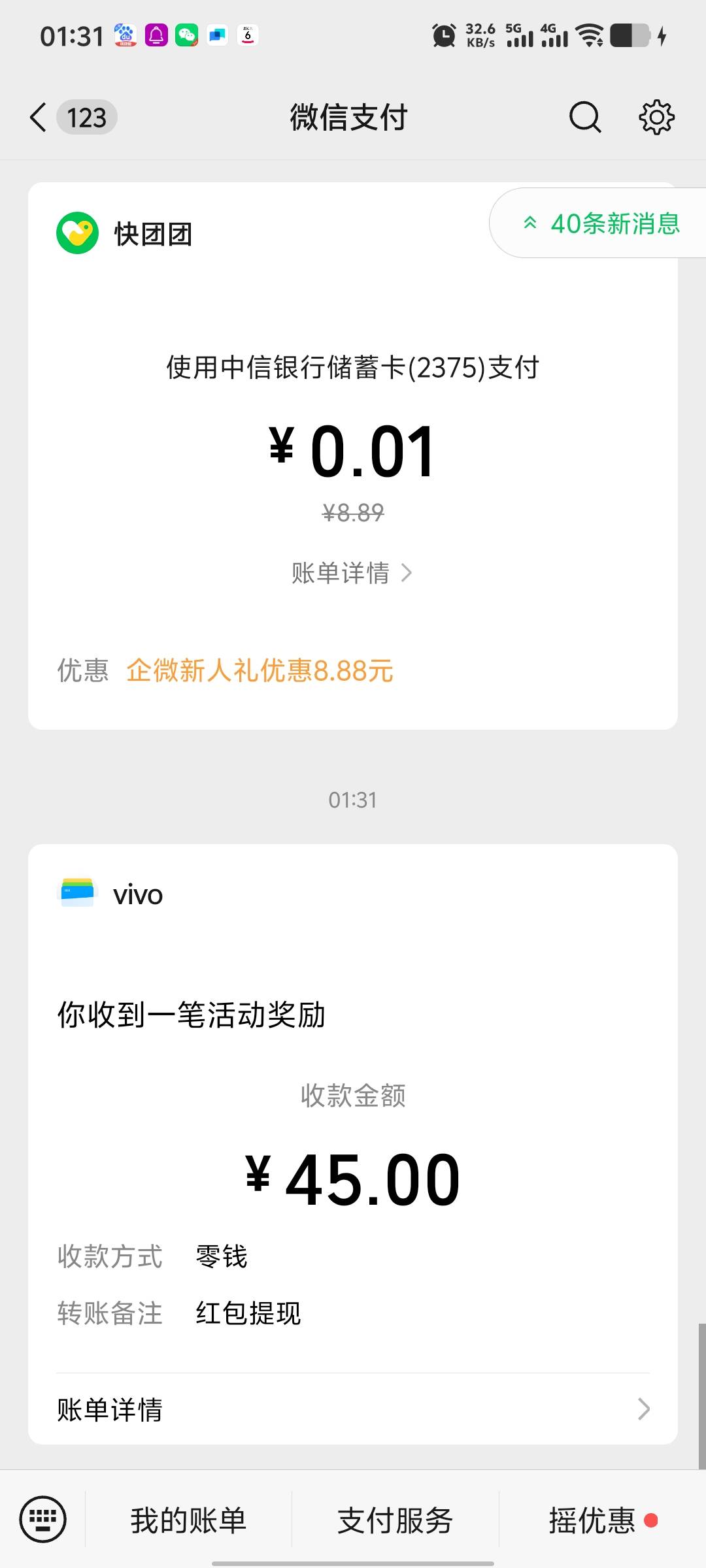
Task: Open the 我的账单 menu
Action: click(188, 1520)
